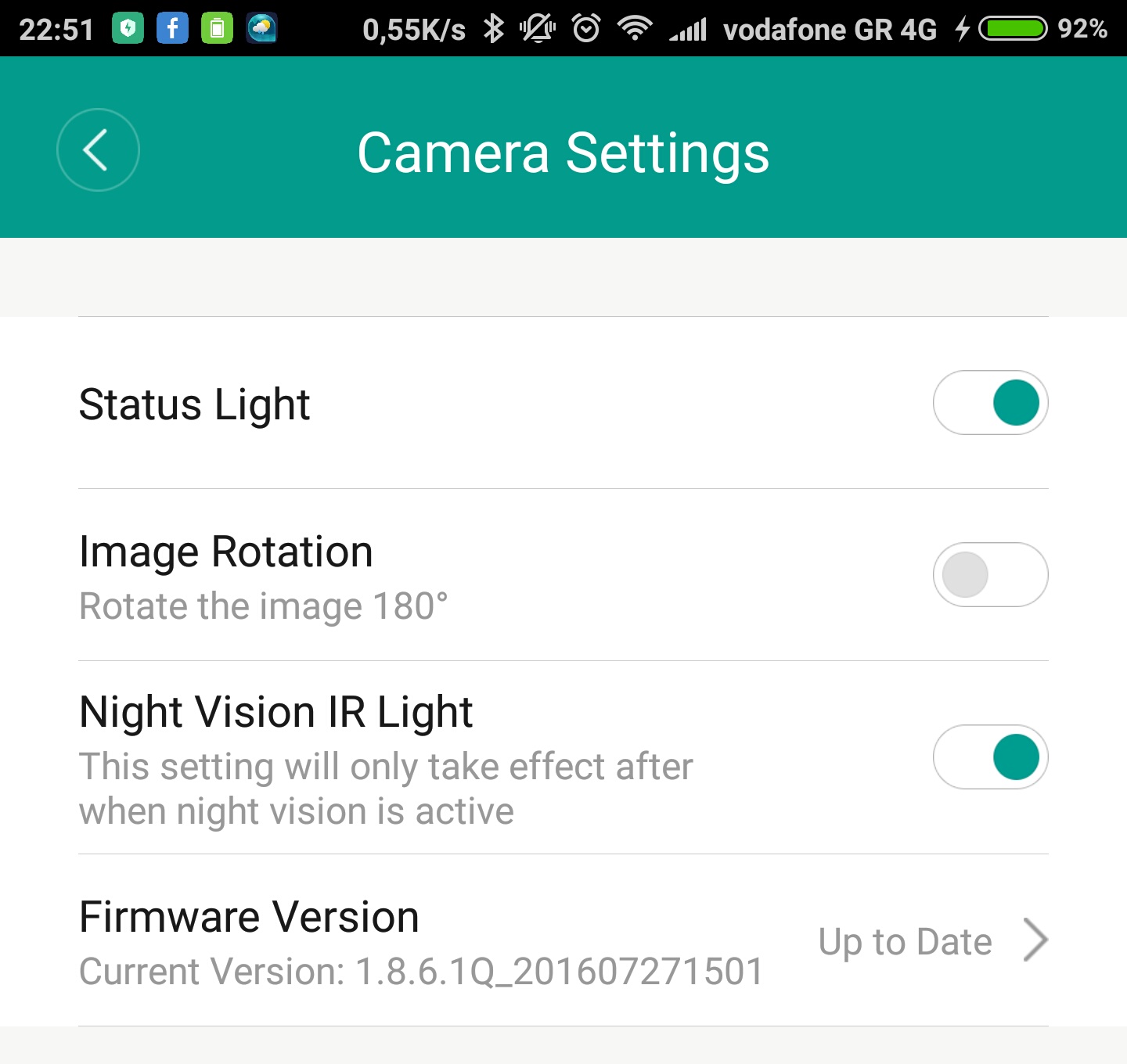This screenshot has height=1064, width=1127.
Task: Enable Image Rotation 180° toggle
Action: click(x=990, y=575)
